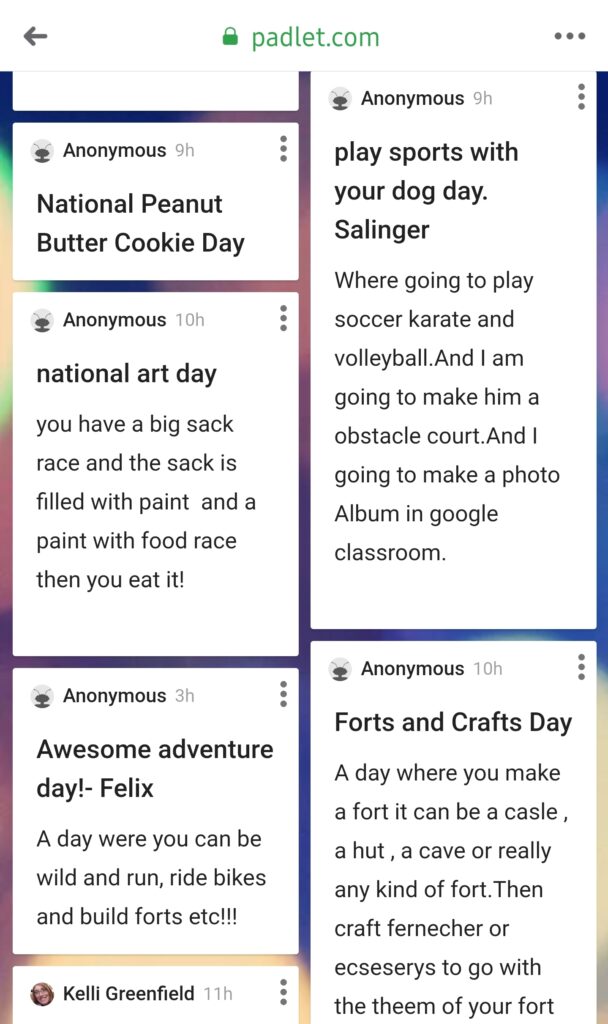Image resolution: width=608 pixels, height=1024 pixels.
Task: Open options for Forts and Crafts Day post
Action: [581, 667]
